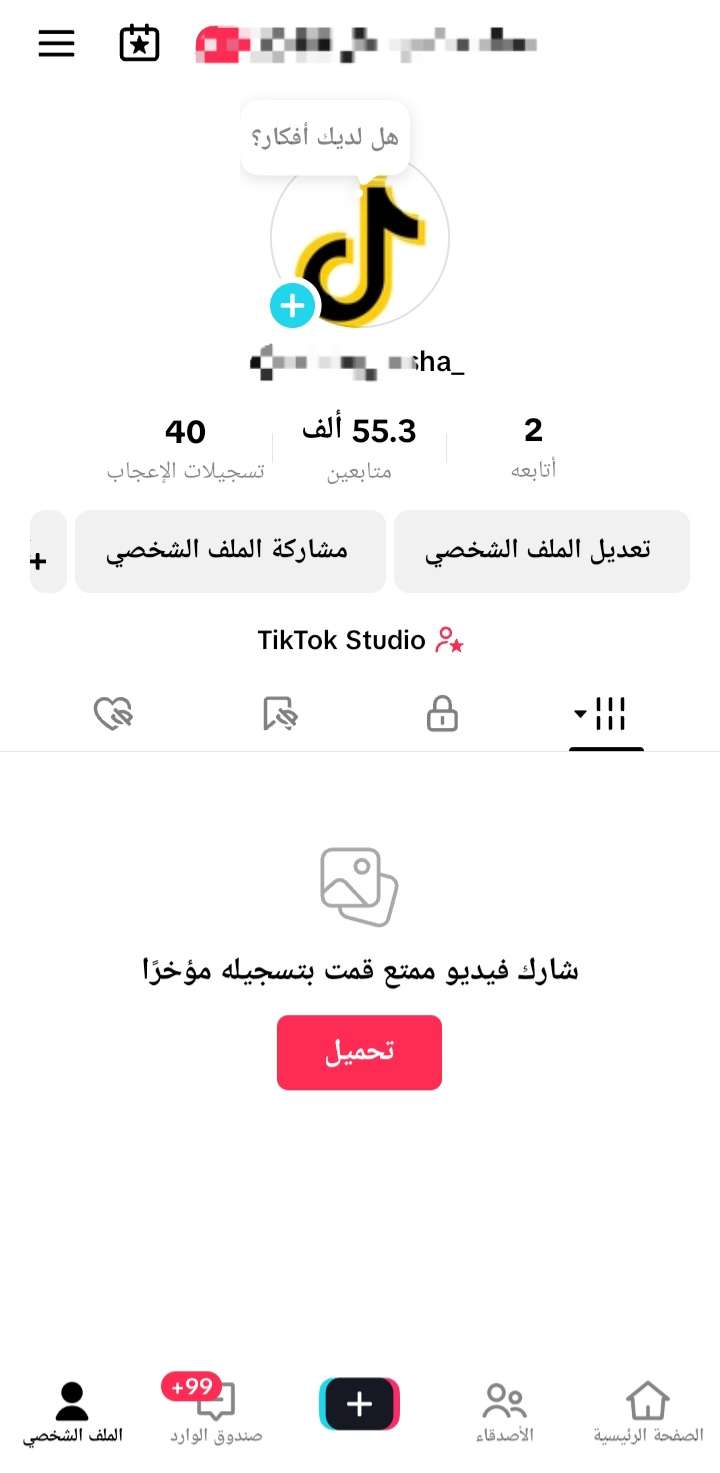720x1473 pixels.
Task: Open the following count (أتابعه)
Action: tap(533, 447)
